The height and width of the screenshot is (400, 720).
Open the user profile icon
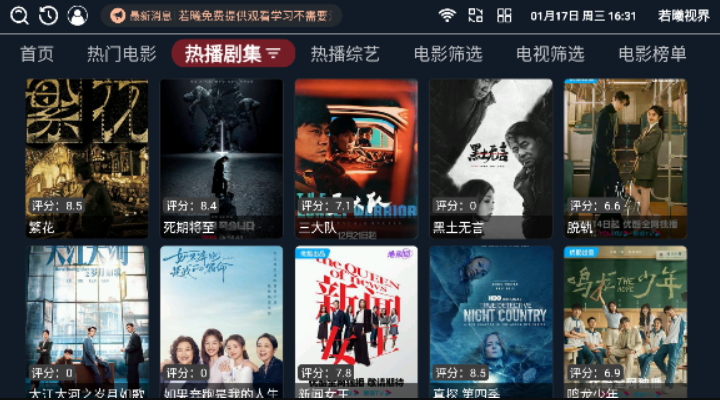[77, 16]
